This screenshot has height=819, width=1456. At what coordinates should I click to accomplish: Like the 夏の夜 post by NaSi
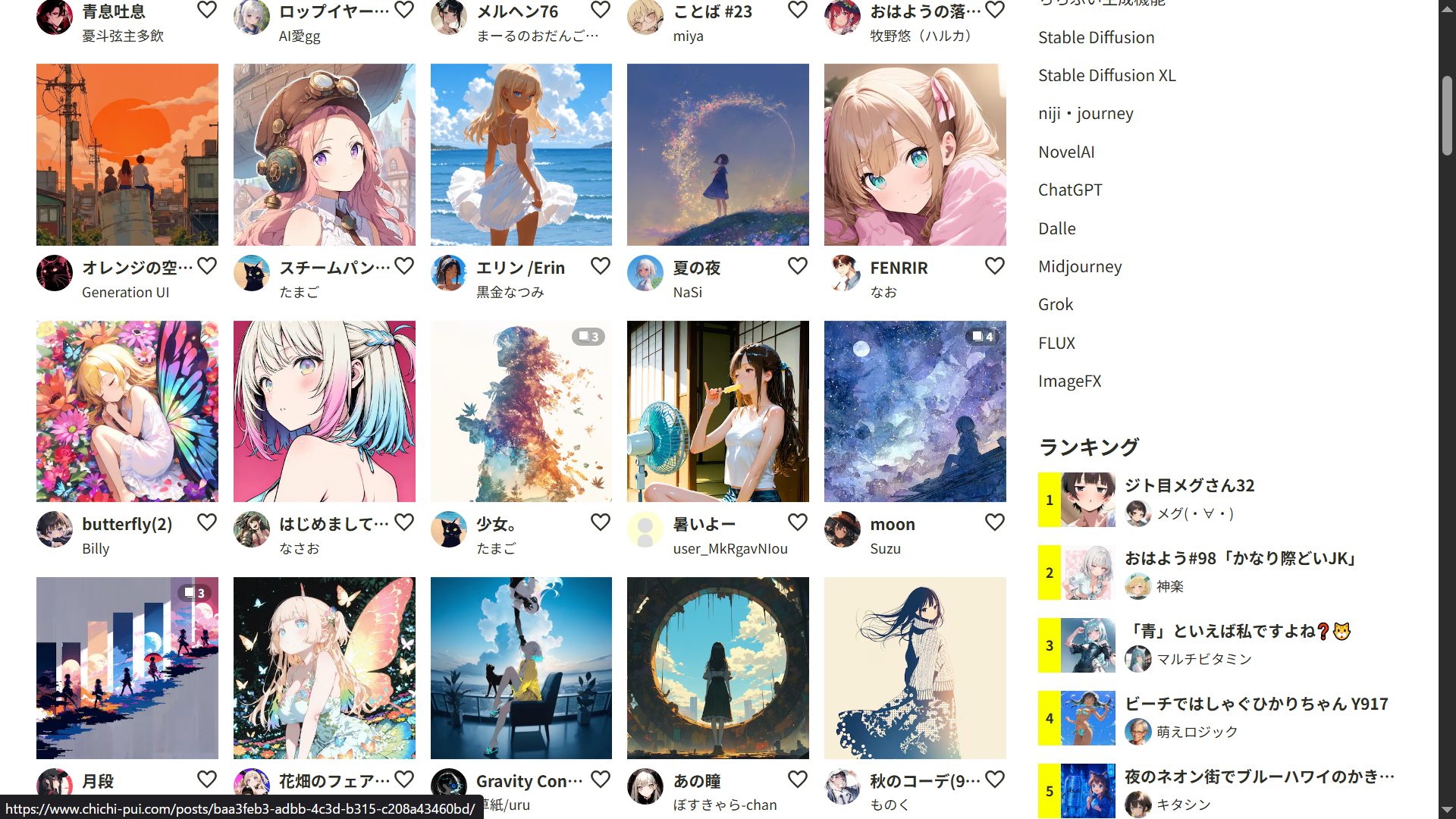pyautogui.click(x=797, y=266)
